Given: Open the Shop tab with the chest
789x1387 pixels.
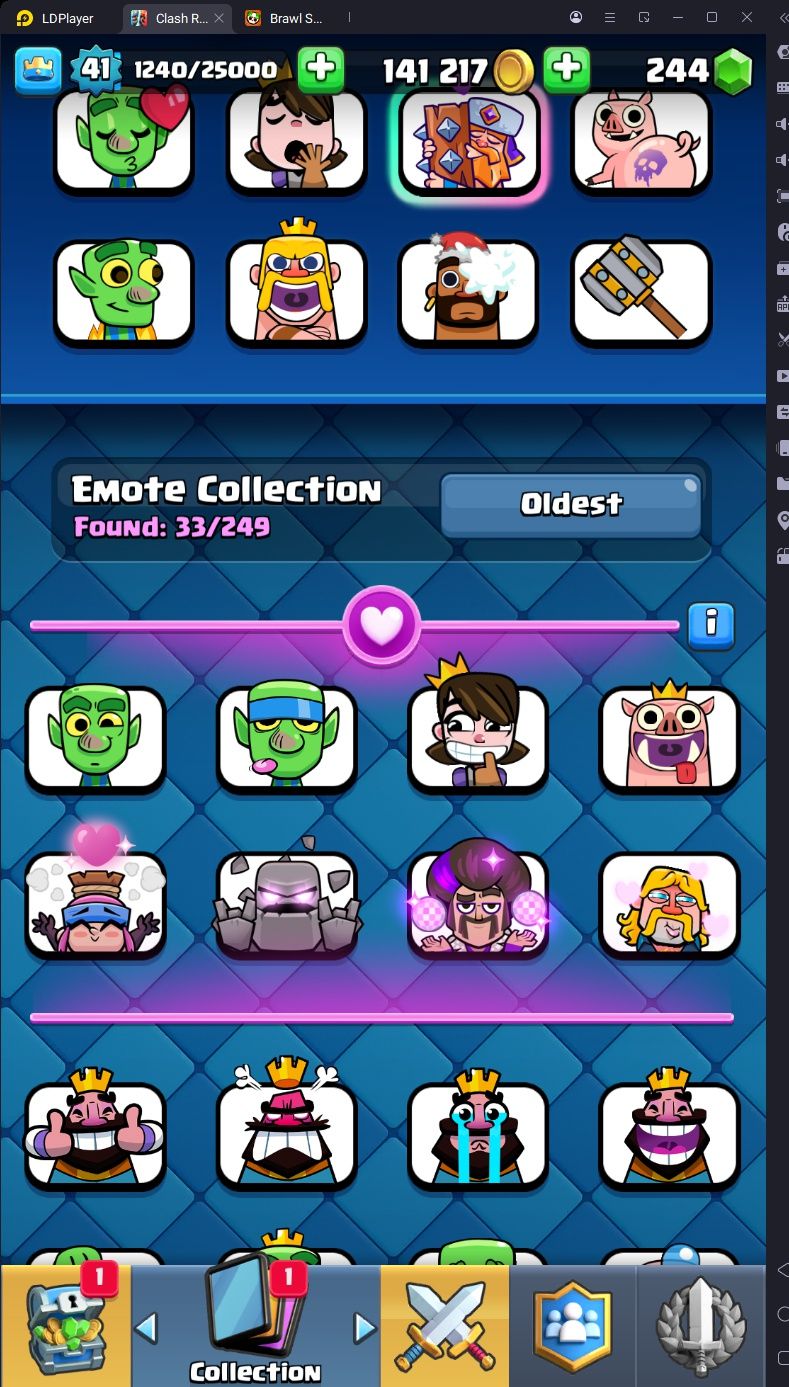Looking at the screenshot, I should (x=66, y=1325).
